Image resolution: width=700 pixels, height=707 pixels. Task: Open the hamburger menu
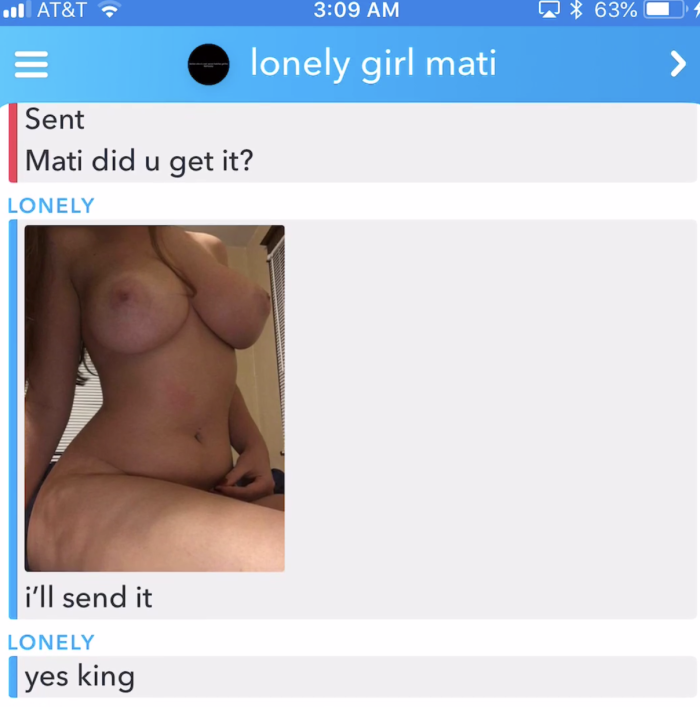[x=31, y=65]
